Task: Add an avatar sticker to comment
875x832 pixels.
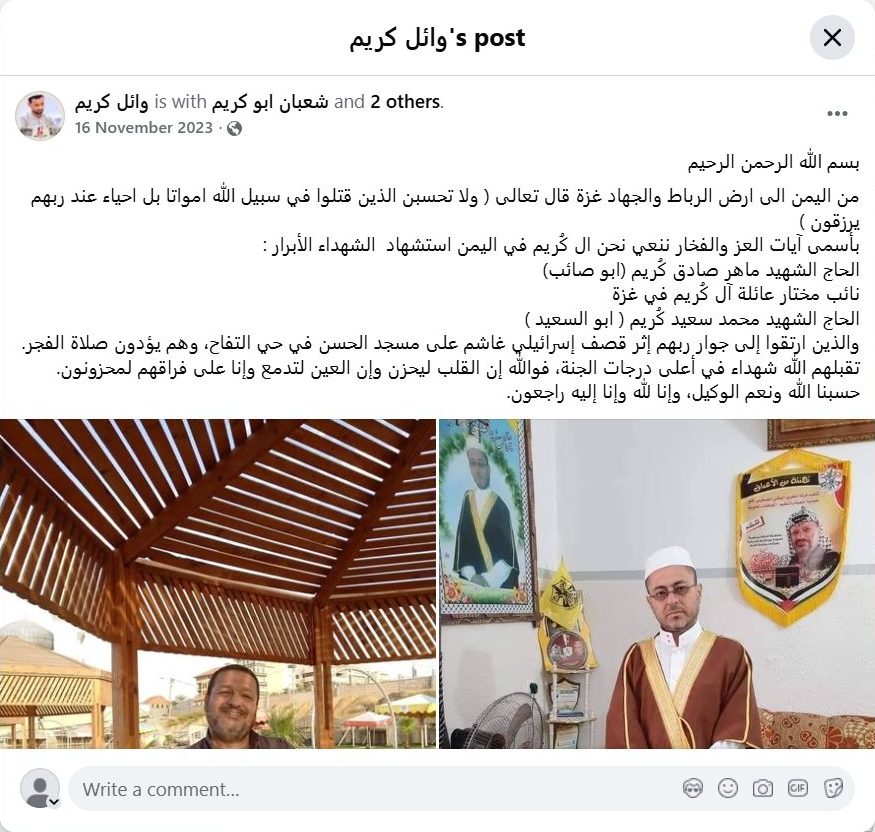Action: 692,789
